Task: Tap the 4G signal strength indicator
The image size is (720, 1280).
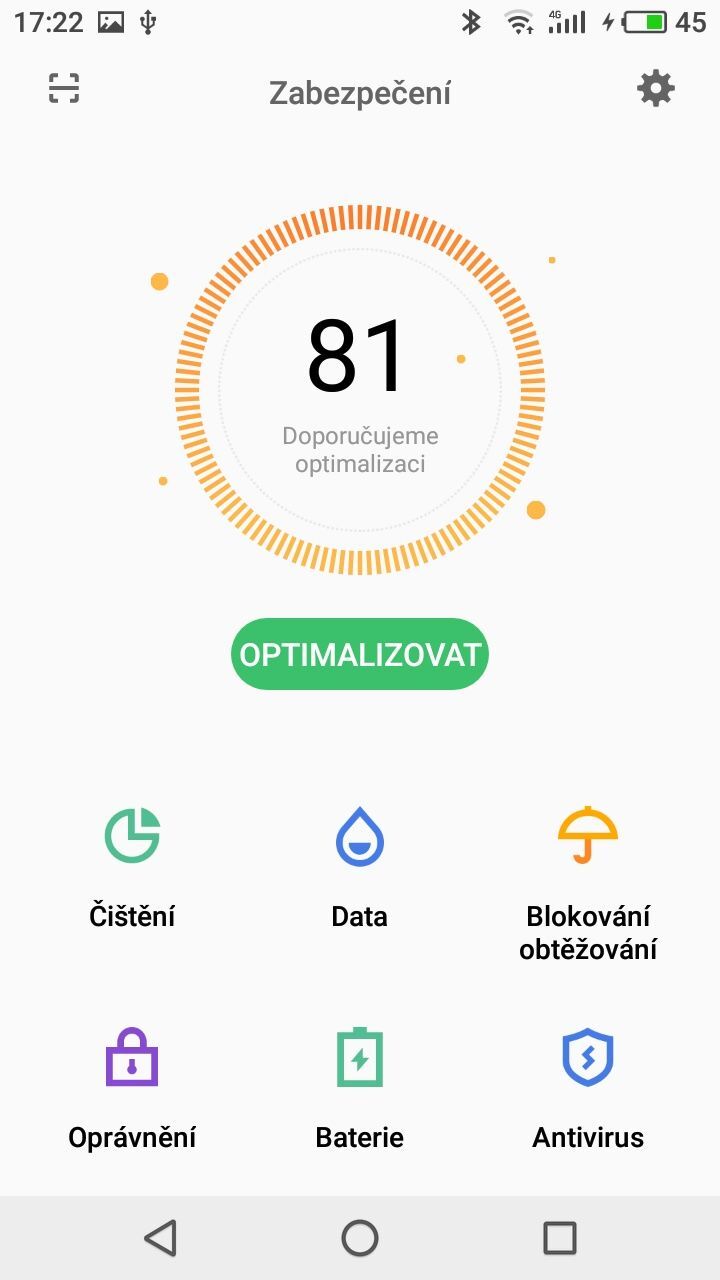Action: (x=565, y=22)
